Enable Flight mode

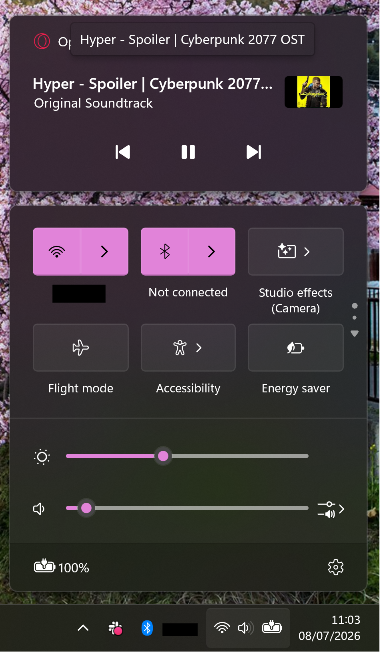point(81,348)
